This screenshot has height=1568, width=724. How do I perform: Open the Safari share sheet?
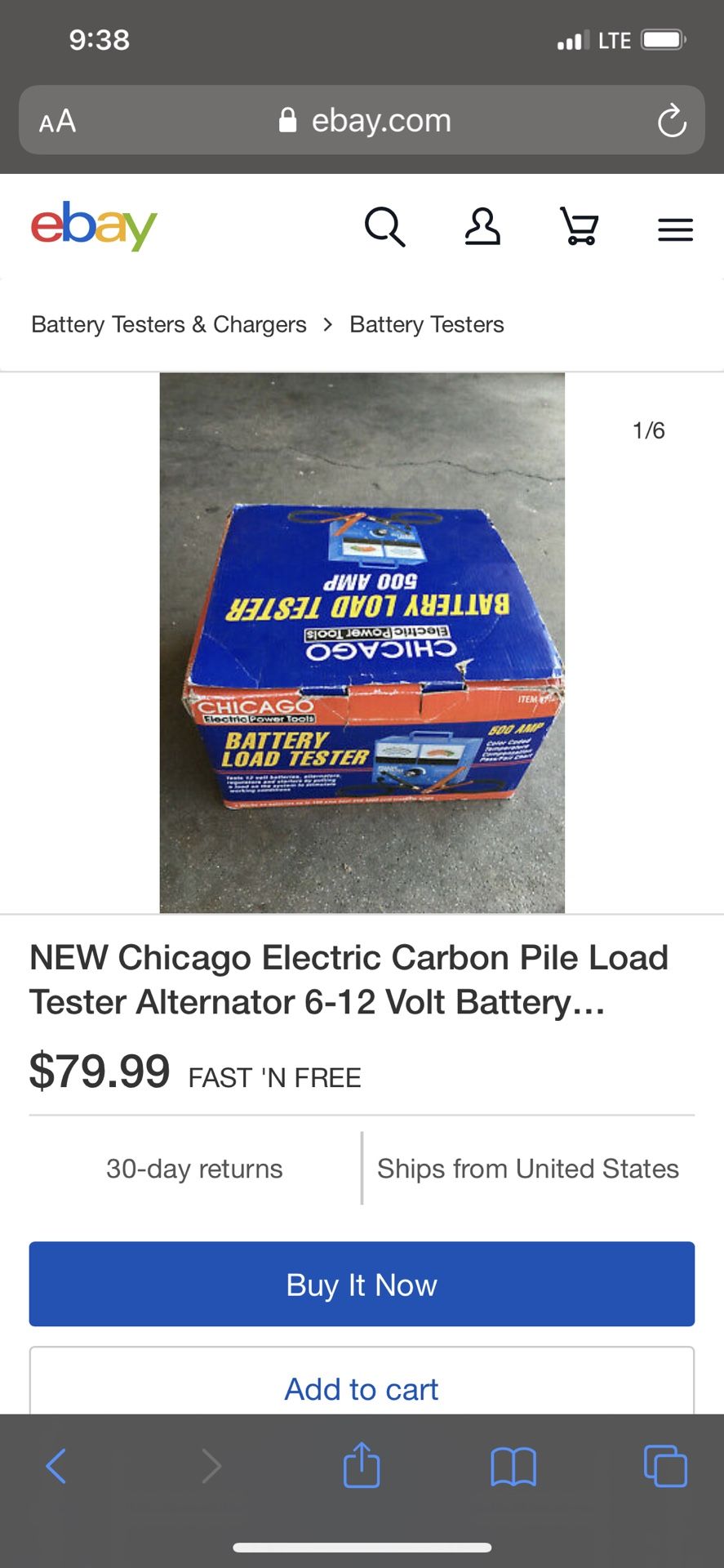click(x=361, y=1466)
